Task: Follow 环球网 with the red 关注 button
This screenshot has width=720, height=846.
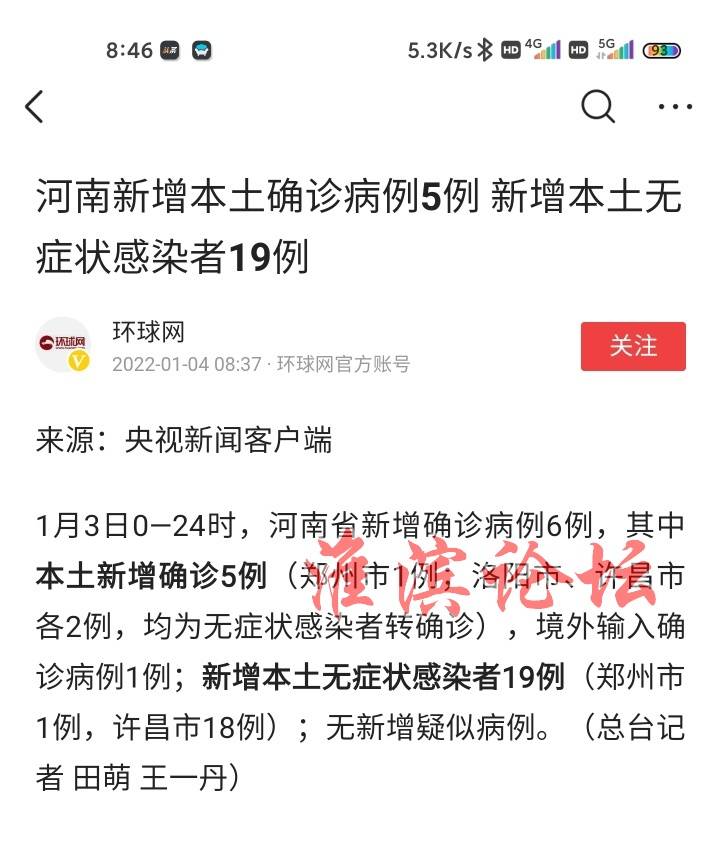Action: 633,346
